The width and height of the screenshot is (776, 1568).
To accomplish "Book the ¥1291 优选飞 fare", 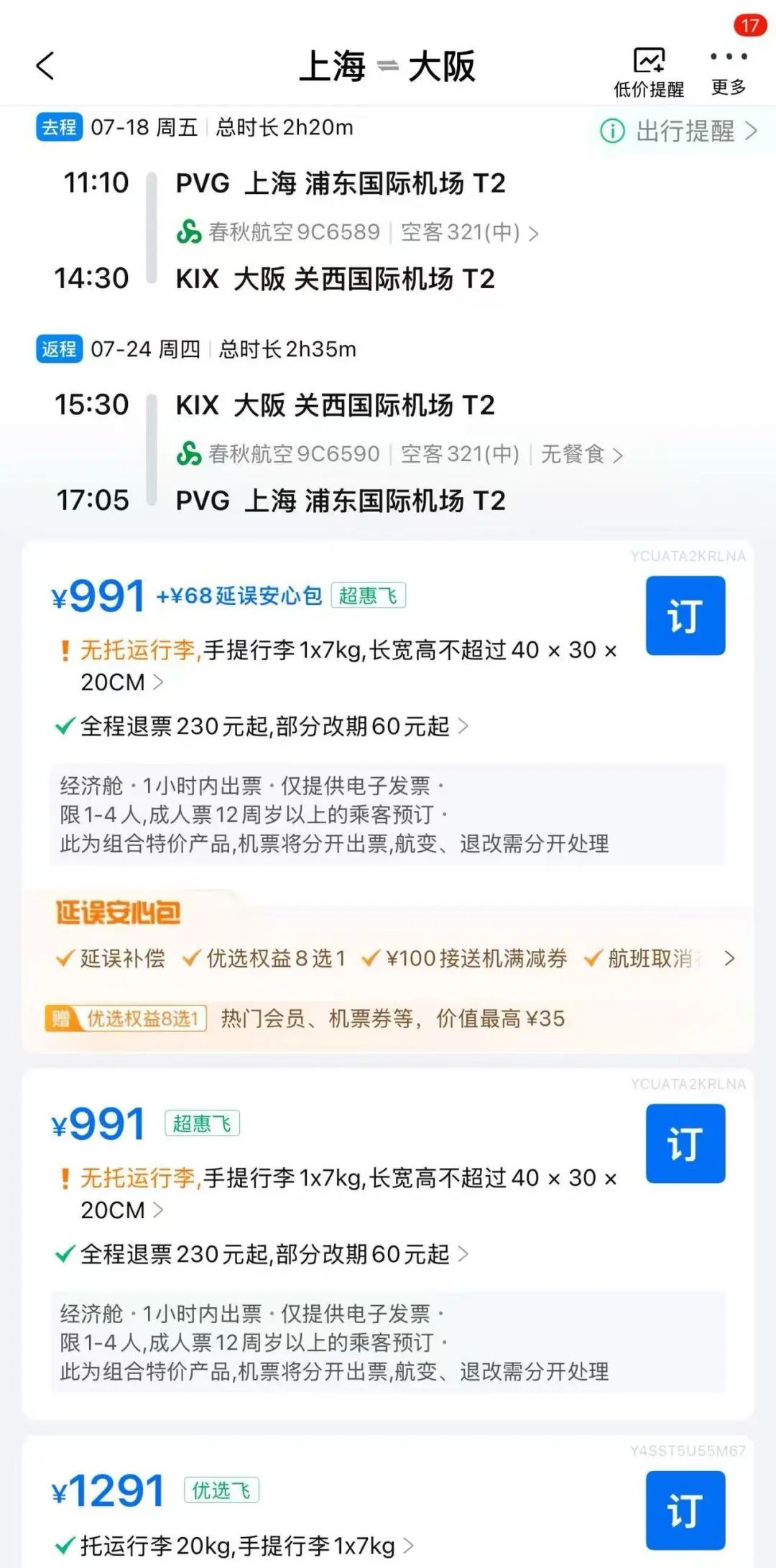I will pyautogui.click(x=685, y=1511).
